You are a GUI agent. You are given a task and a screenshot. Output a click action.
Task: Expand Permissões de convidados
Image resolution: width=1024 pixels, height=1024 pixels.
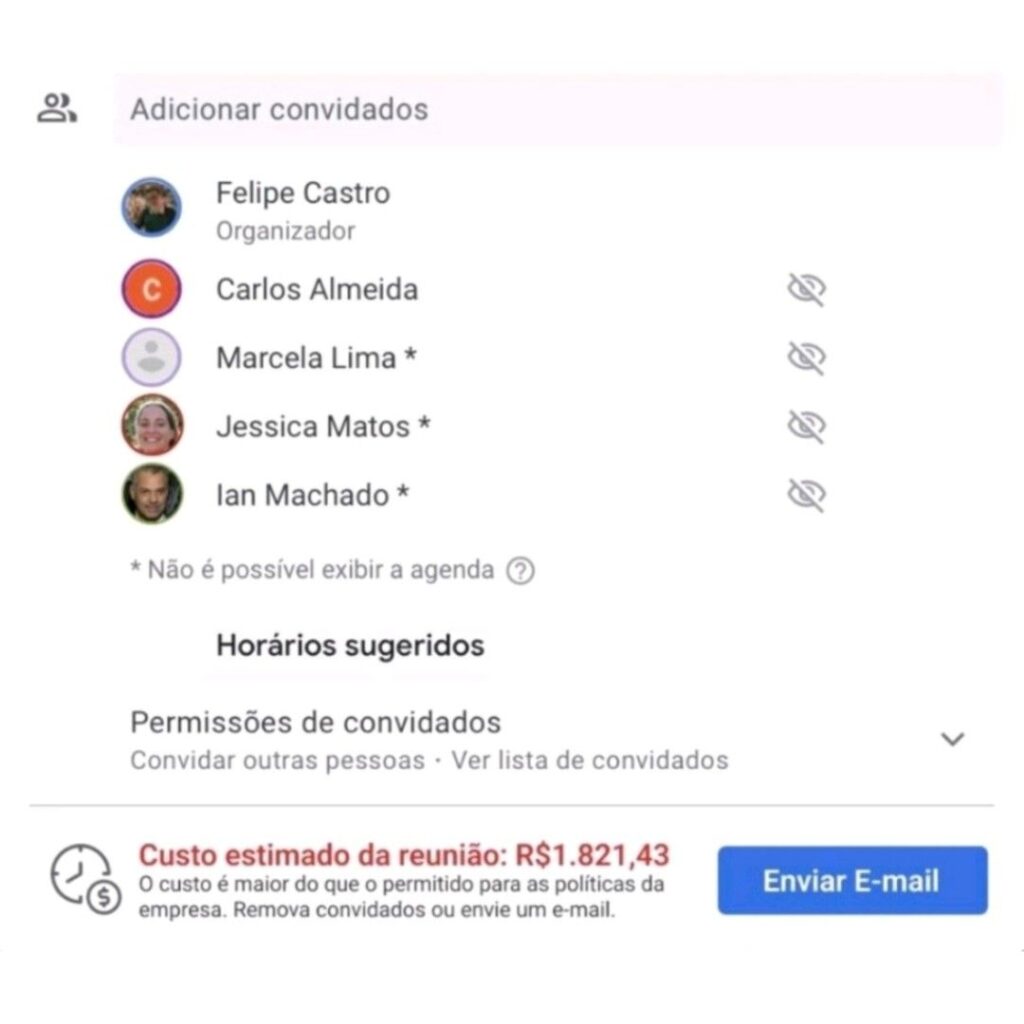[x=952, y=739]
